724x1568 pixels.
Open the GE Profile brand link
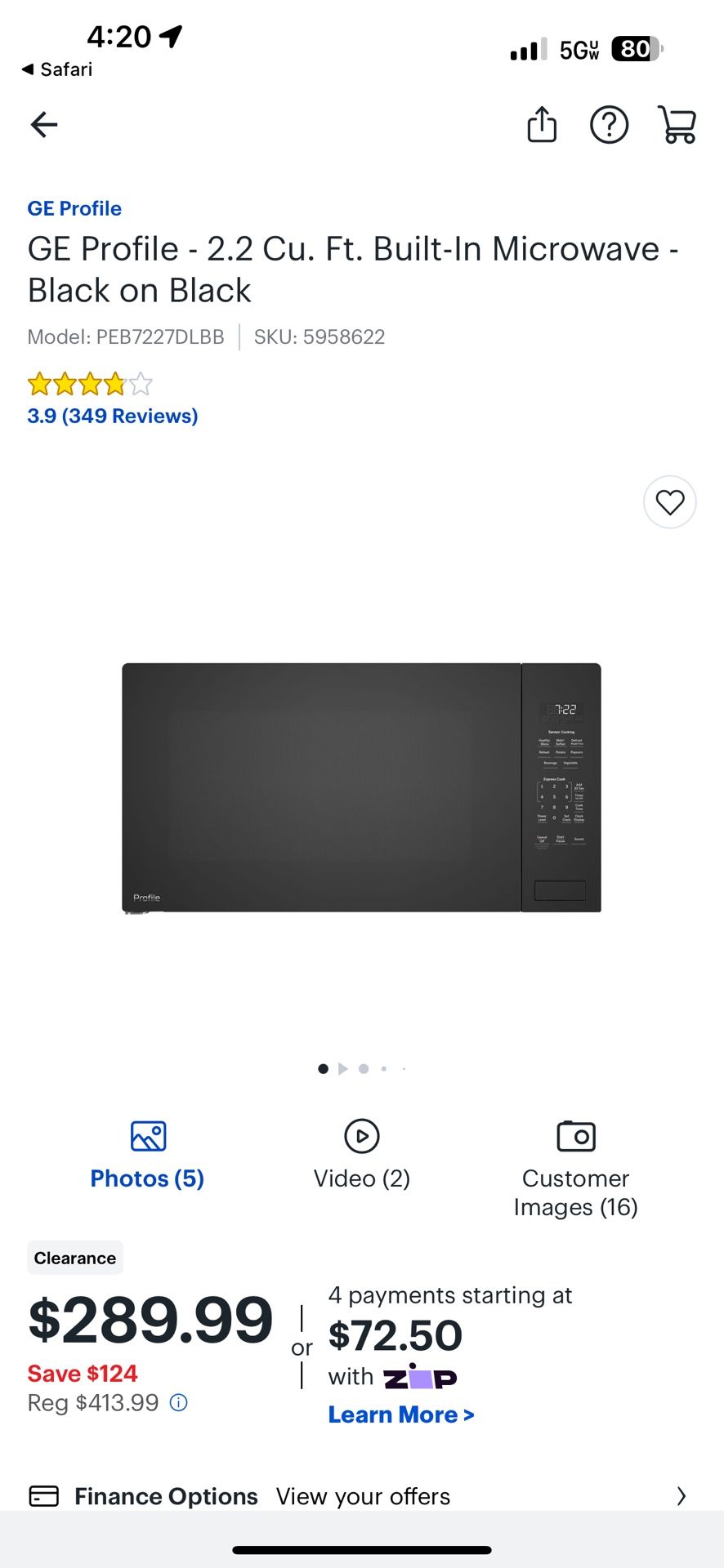[x=74, y=208]
